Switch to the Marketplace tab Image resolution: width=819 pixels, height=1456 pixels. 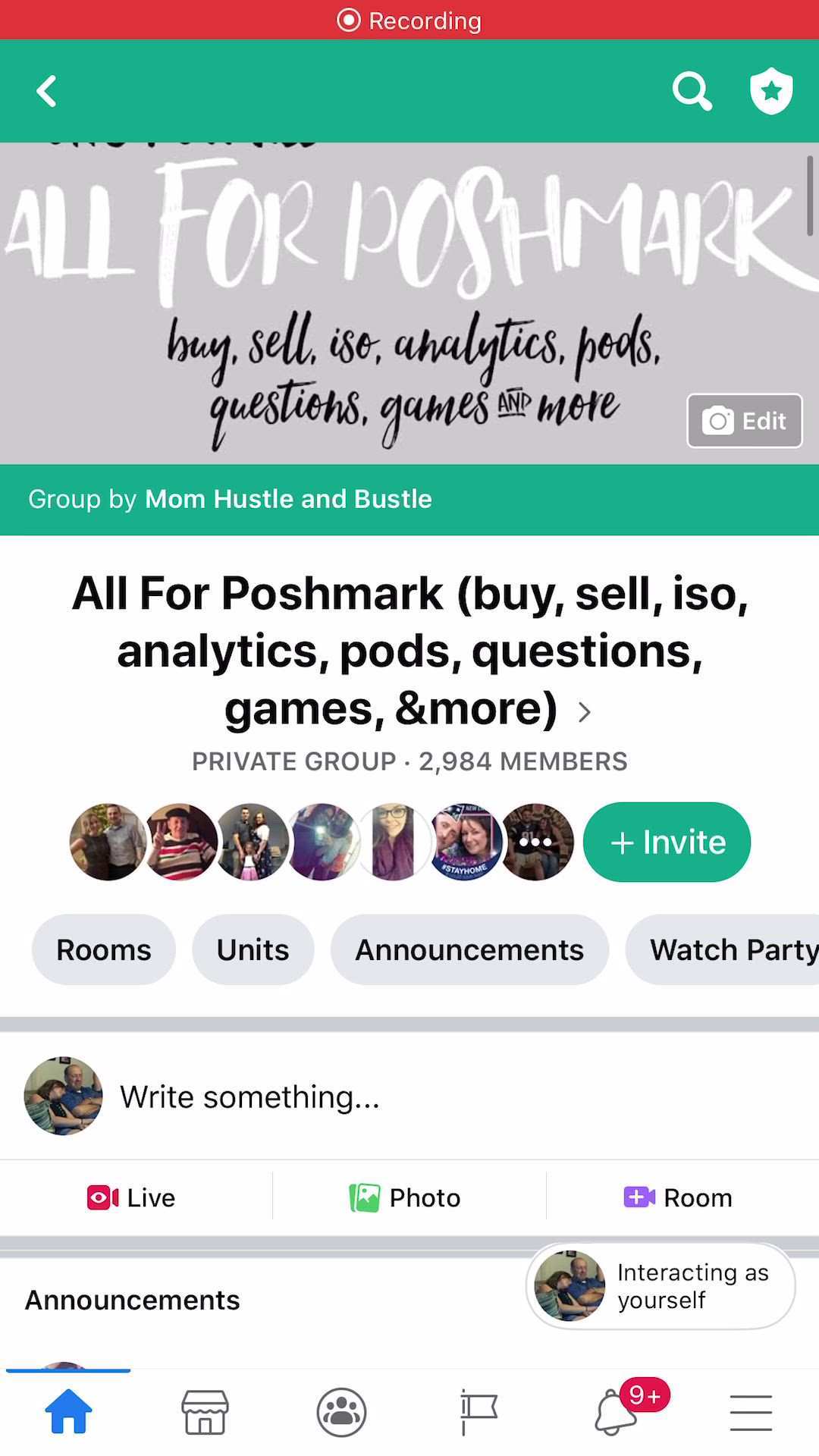pos(205,1412)
